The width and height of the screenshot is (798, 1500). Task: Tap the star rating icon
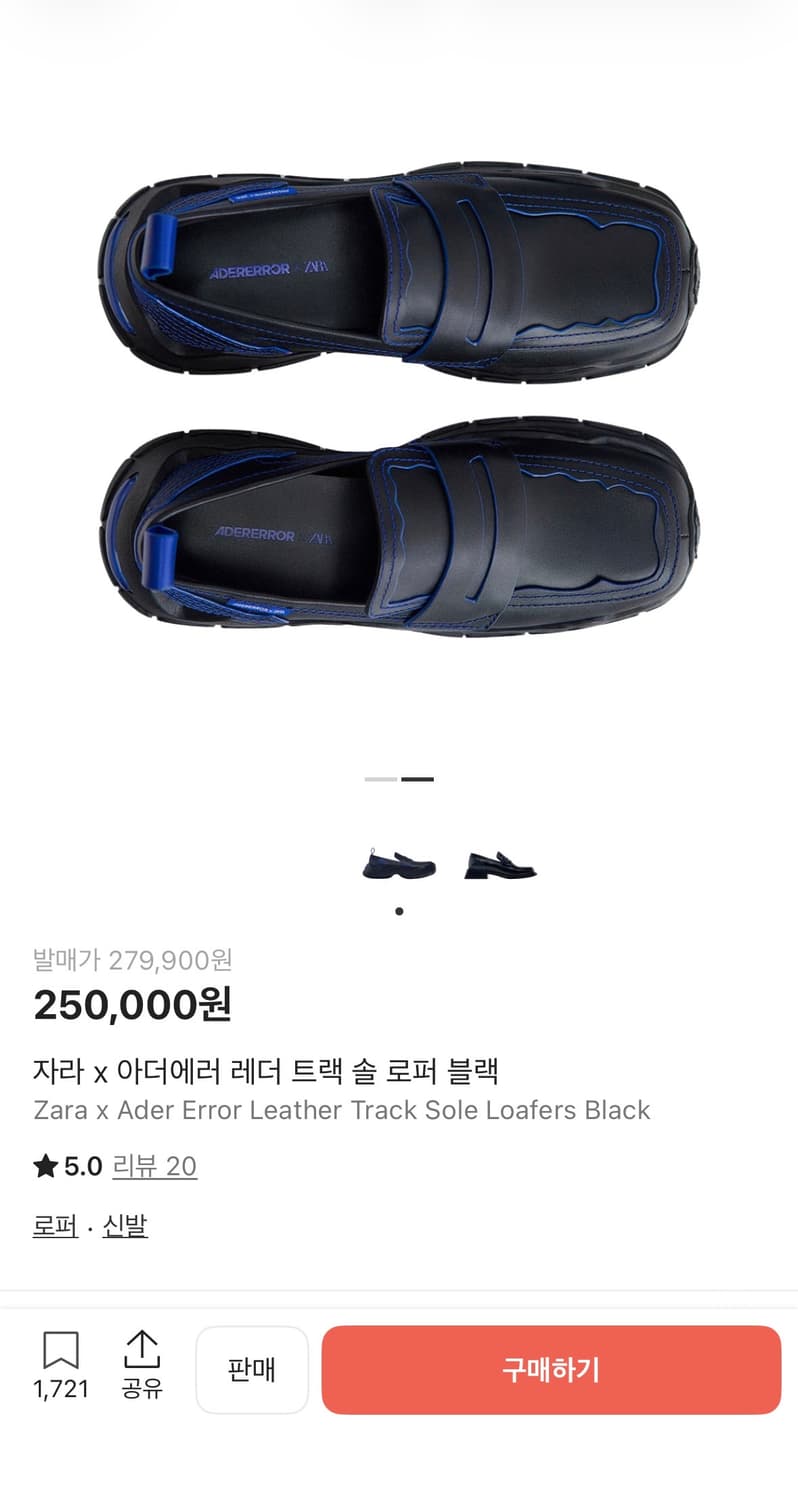(43, 1166)
